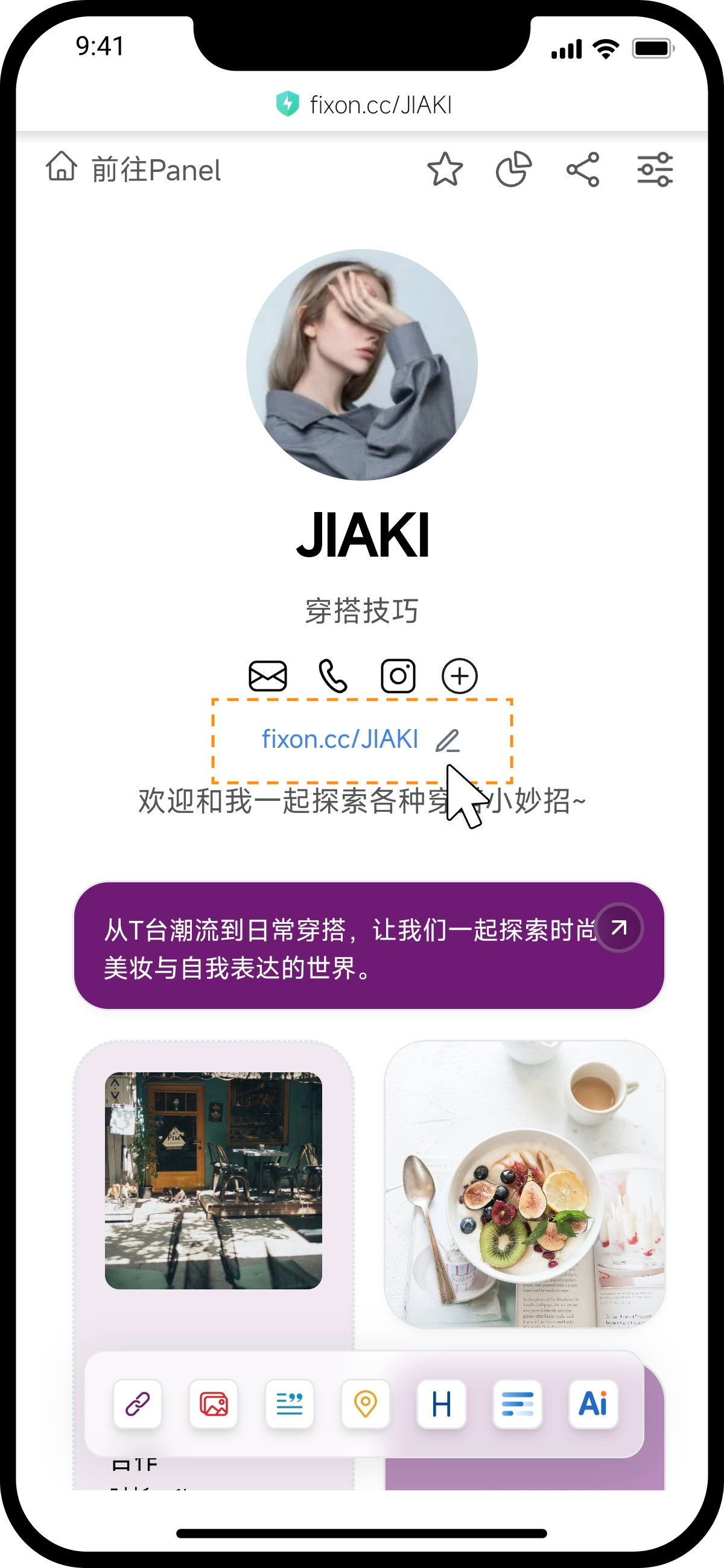This screenshot has height=1568, width=724.
Task: Add a link block from toolbar
Action: coord(138,1404)
